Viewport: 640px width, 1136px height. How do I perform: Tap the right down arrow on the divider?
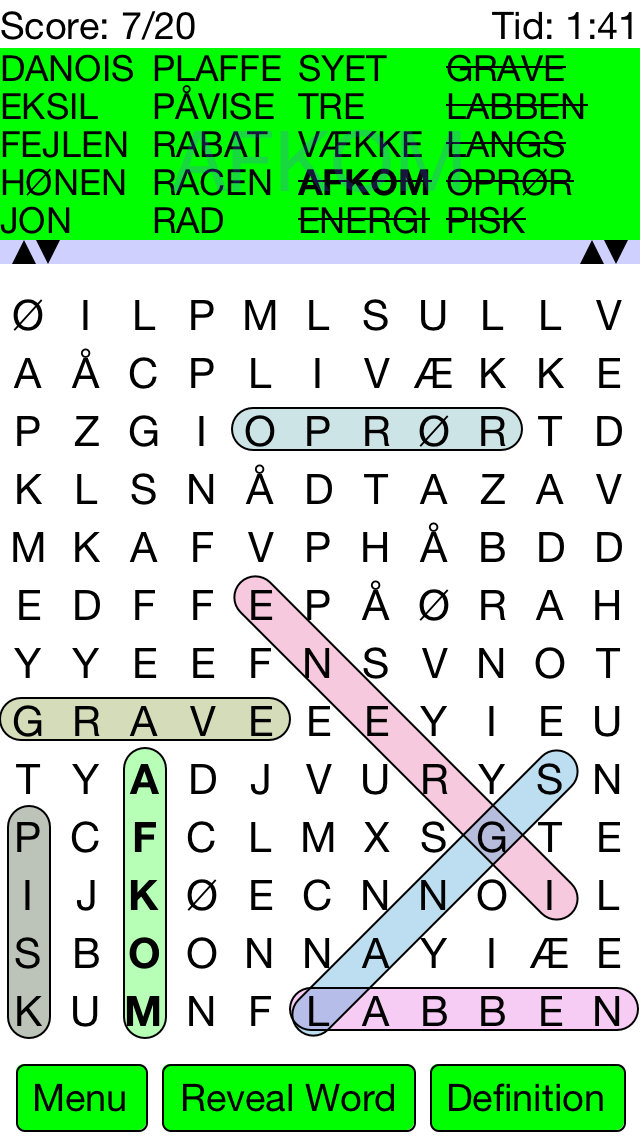[x=617, y=252]
